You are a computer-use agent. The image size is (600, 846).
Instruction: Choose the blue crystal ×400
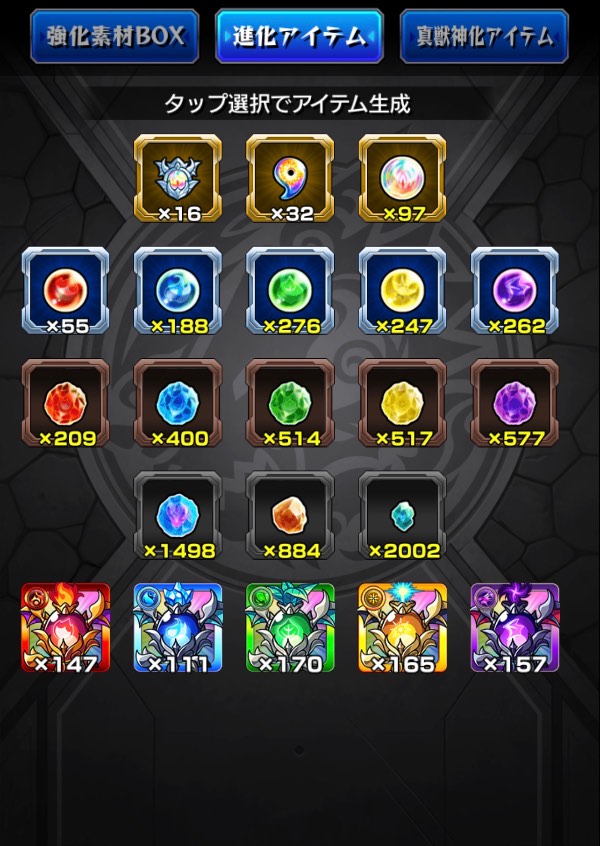(178, 403)
